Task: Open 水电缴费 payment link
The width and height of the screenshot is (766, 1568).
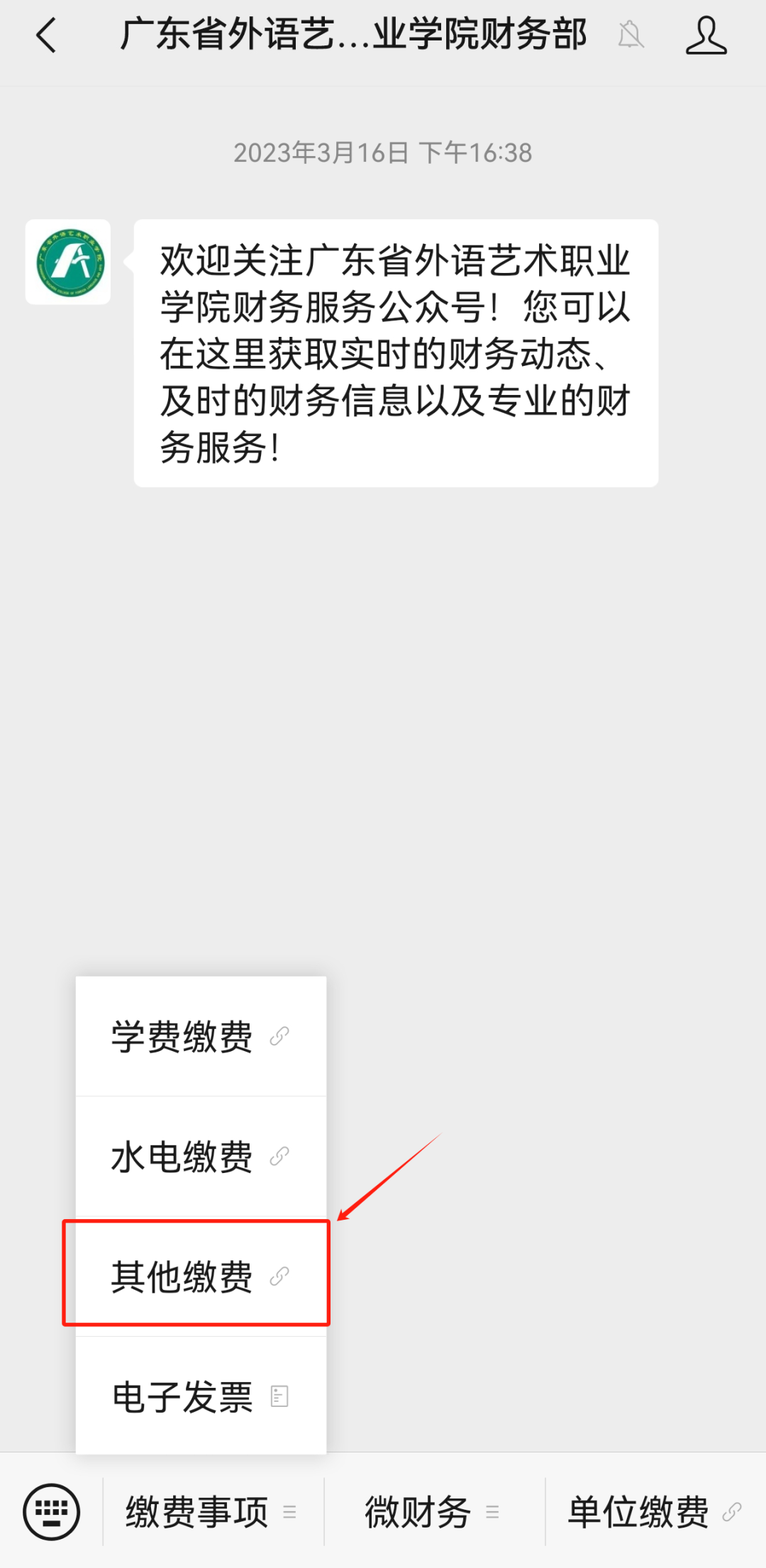Action: click(x=200, y=1157)
